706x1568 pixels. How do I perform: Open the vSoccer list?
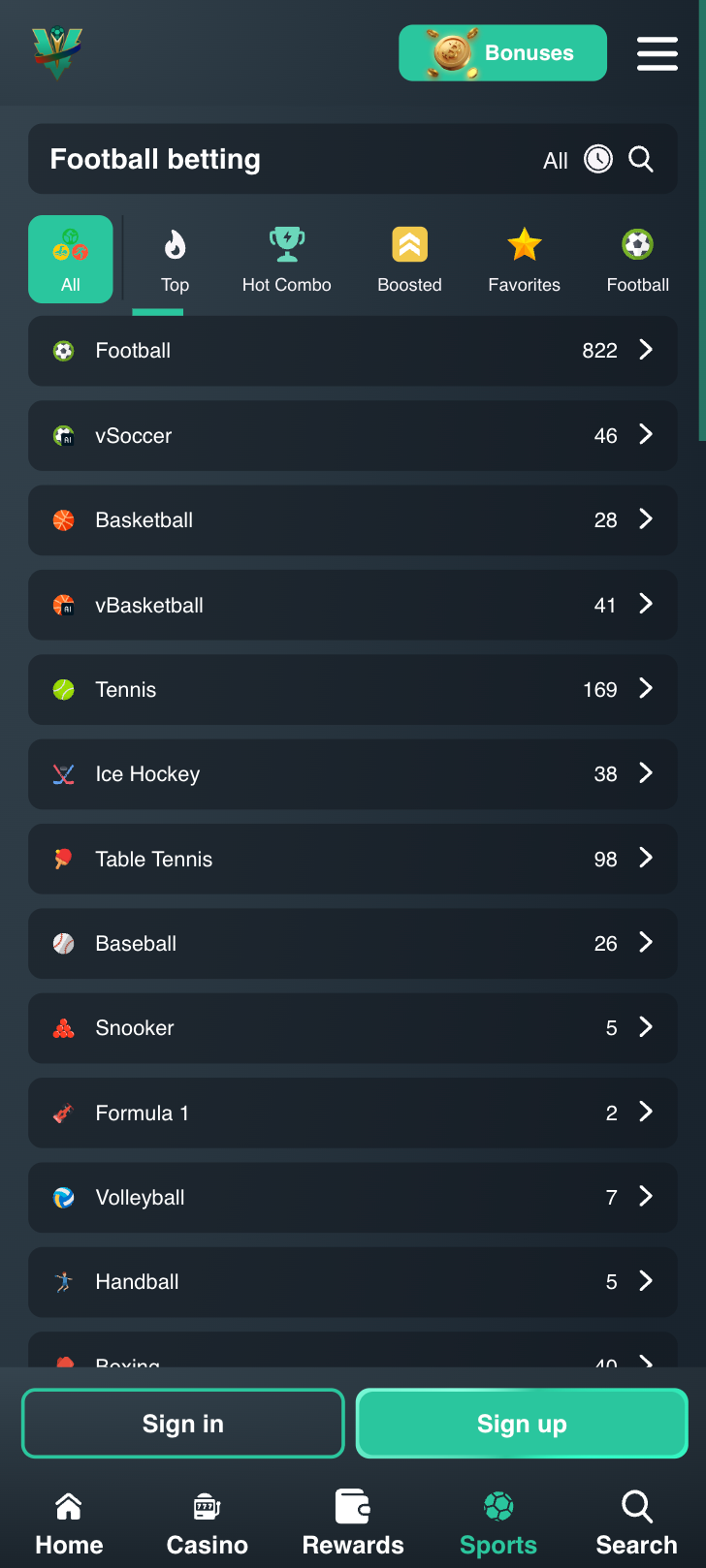353,435
